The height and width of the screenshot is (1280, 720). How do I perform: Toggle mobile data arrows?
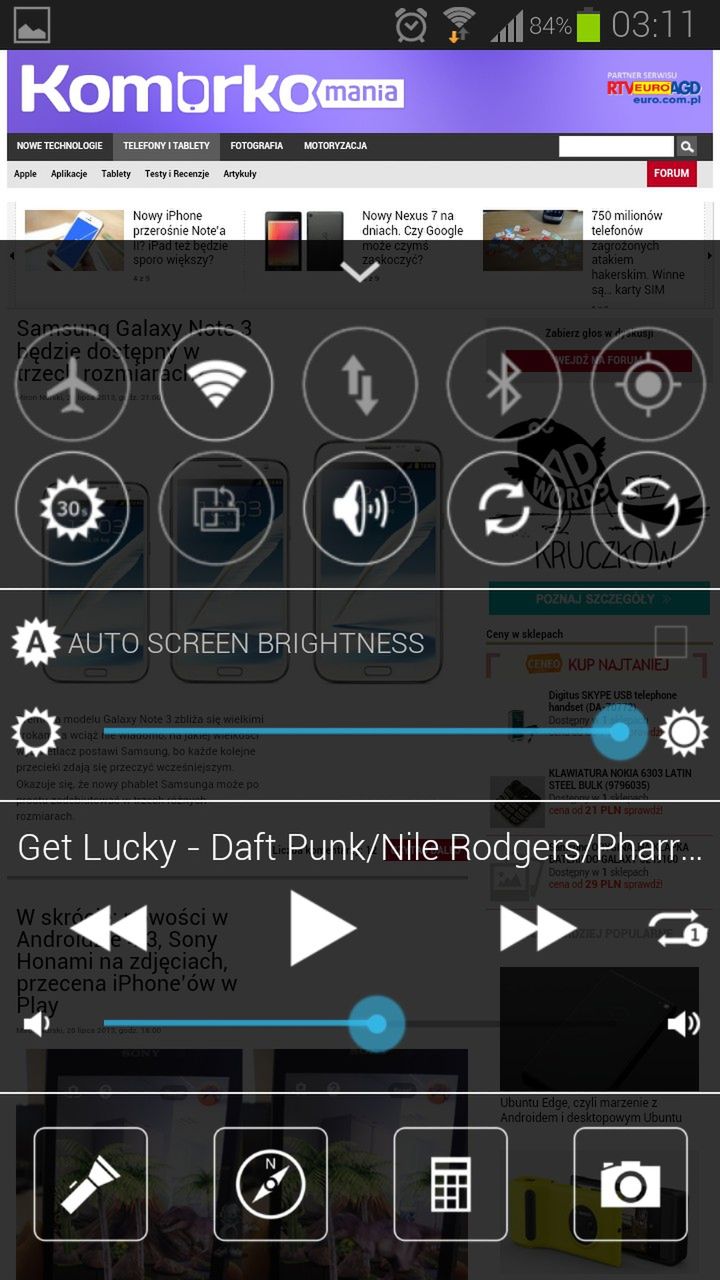click(x=360, y=384)
